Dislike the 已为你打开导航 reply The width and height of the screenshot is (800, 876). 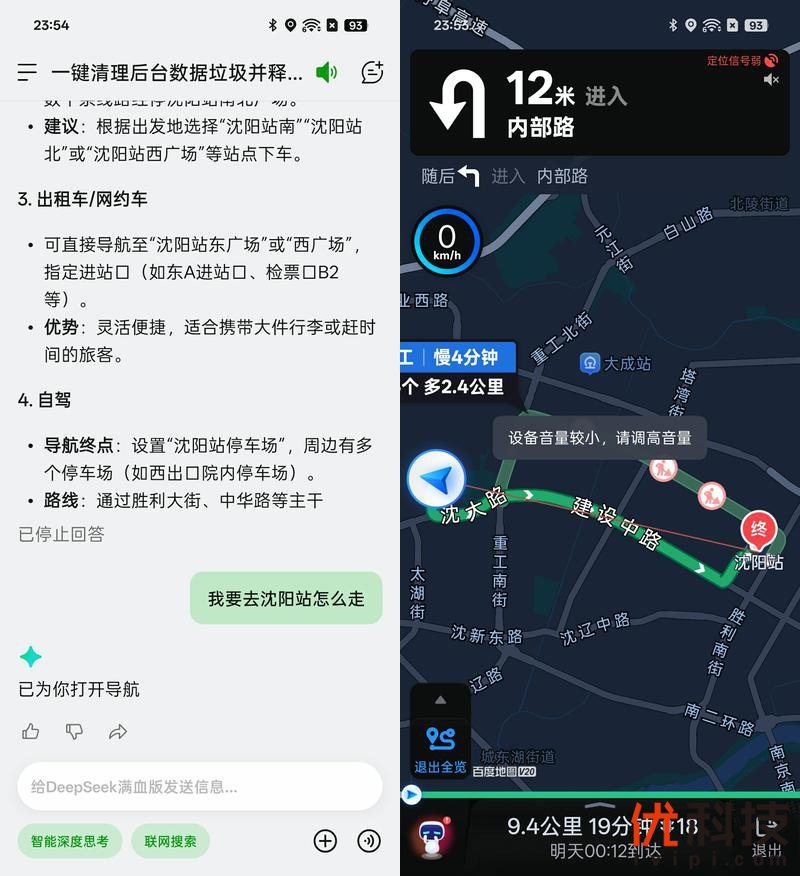click(x=74, y=732)
